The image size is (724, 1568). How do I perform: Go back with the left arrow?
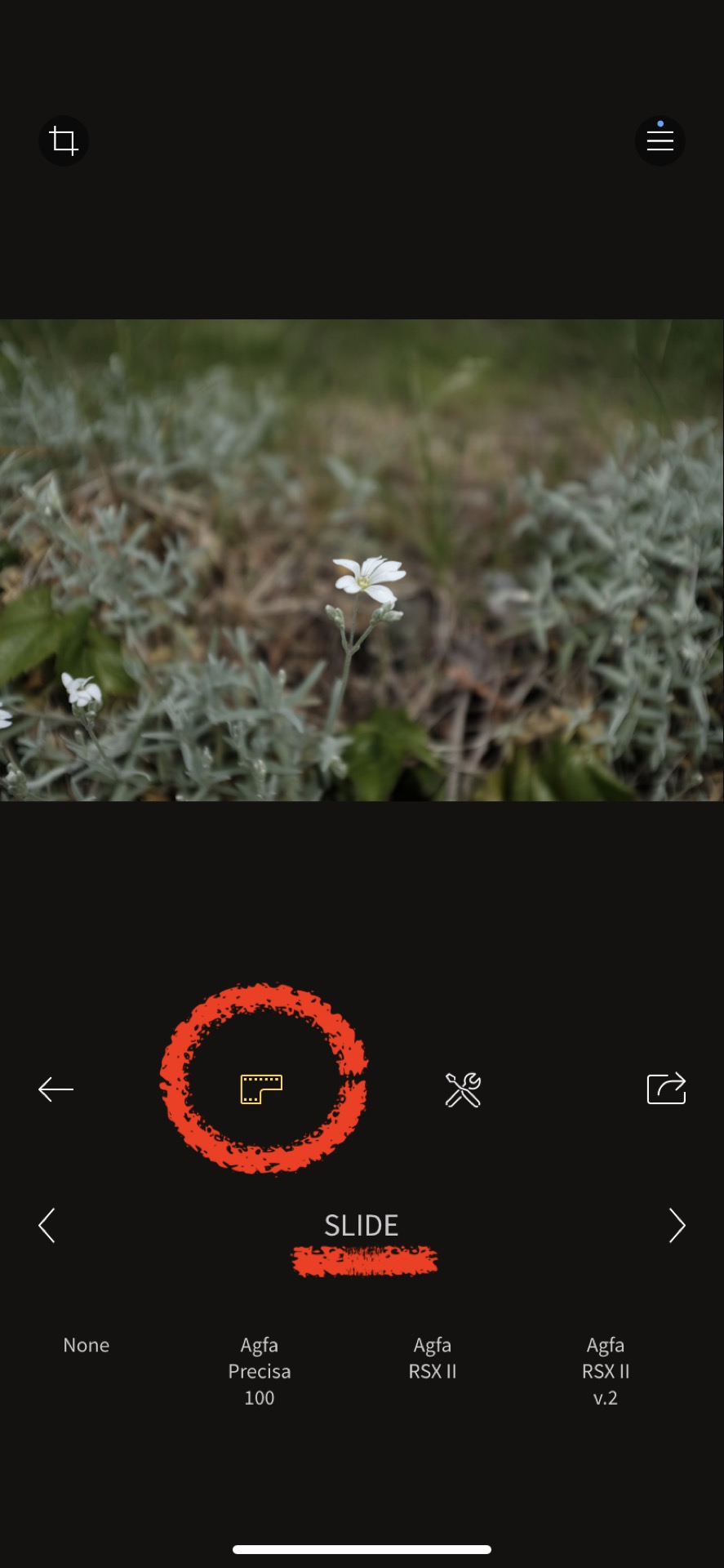[56, 1089]
